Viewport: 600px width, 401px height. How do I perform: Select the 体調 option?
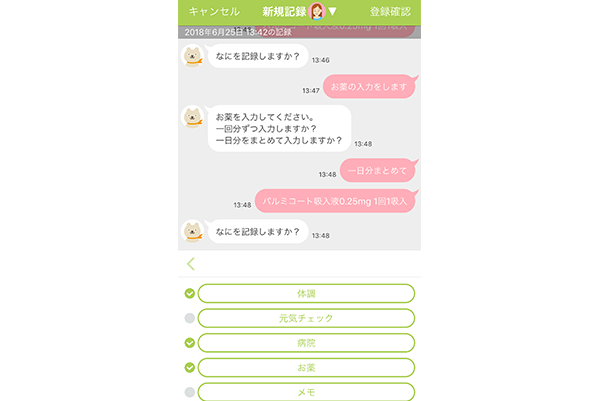[305, 293]
